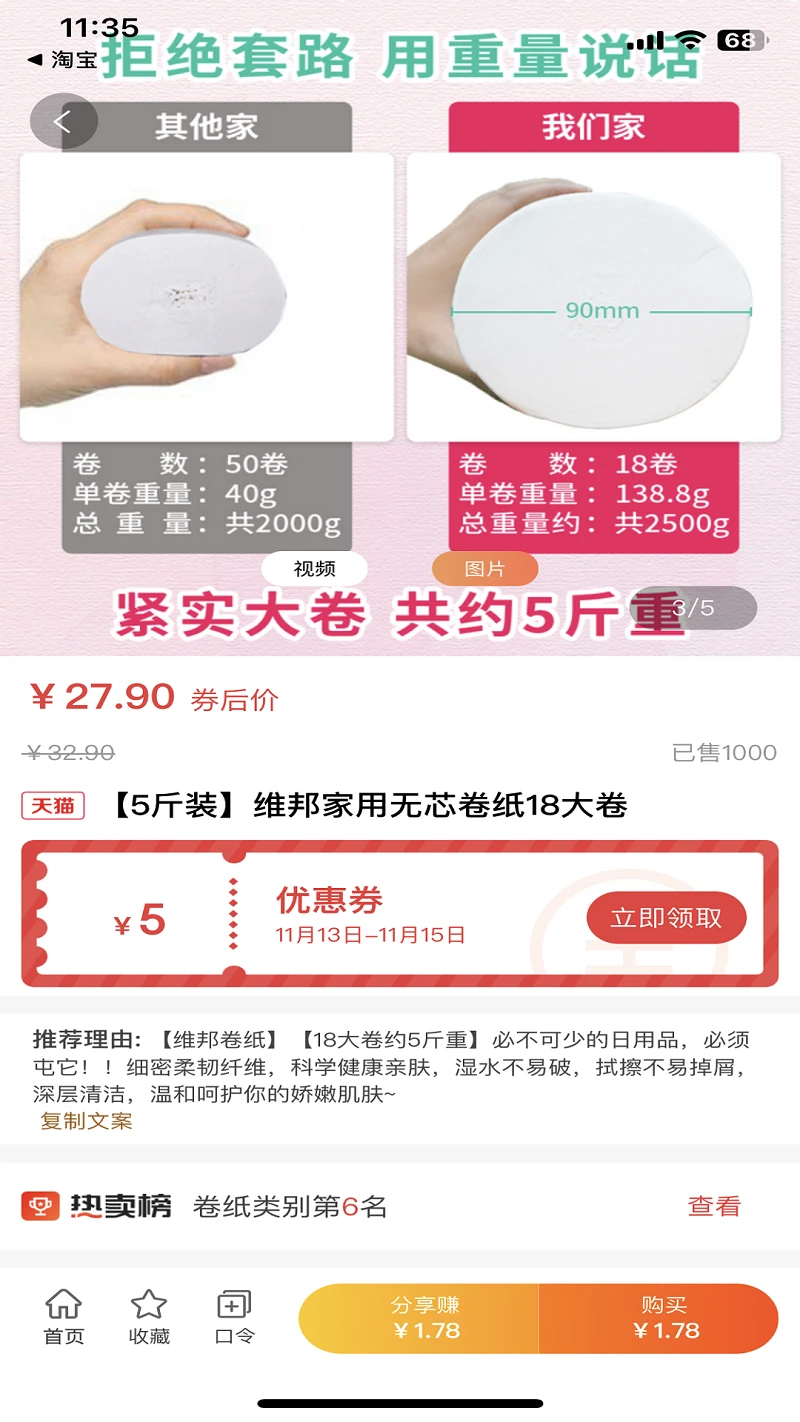Select the 图片 media tab
The height and width of the screenshot is (1422, 800).
(x=483, y=567)
